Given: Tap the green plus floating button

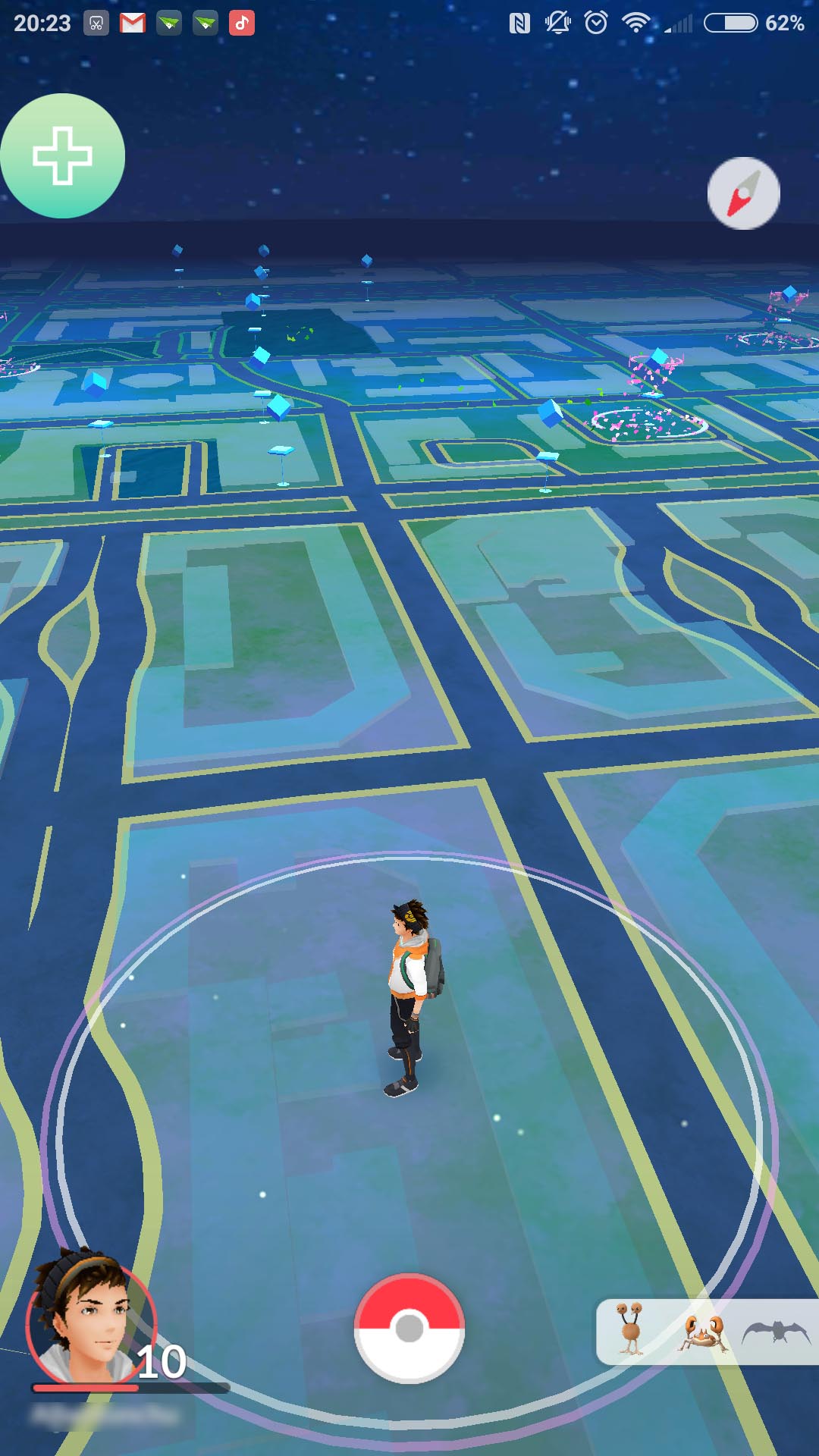Looking at the screenshot, I should tap(62, 155).
